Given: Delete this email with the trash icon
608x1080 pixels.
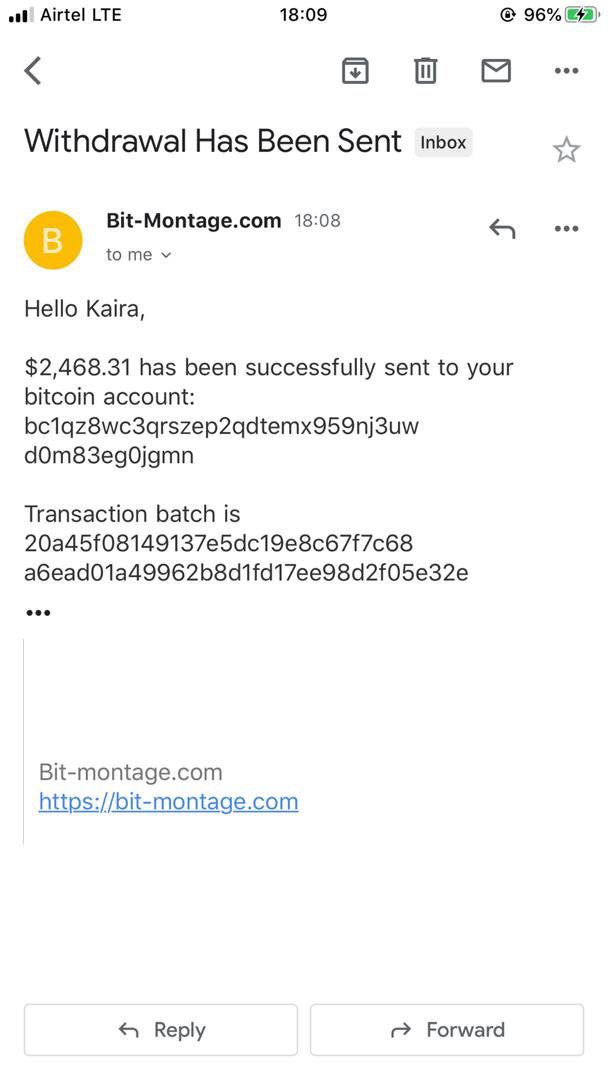Looking at the screenshot, I should 426,71.
